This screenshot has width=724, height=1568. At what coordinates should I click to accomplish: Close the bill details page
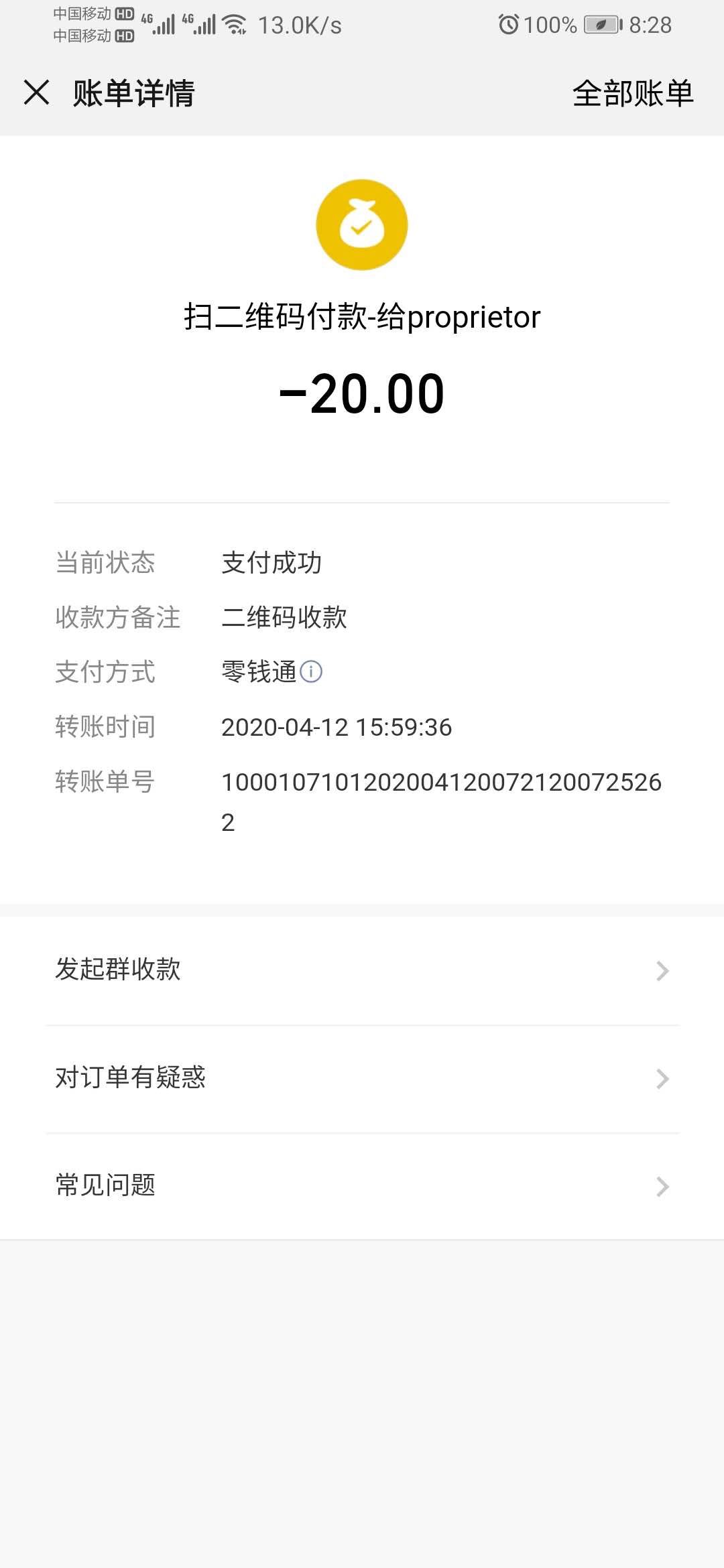click(36, 92)
